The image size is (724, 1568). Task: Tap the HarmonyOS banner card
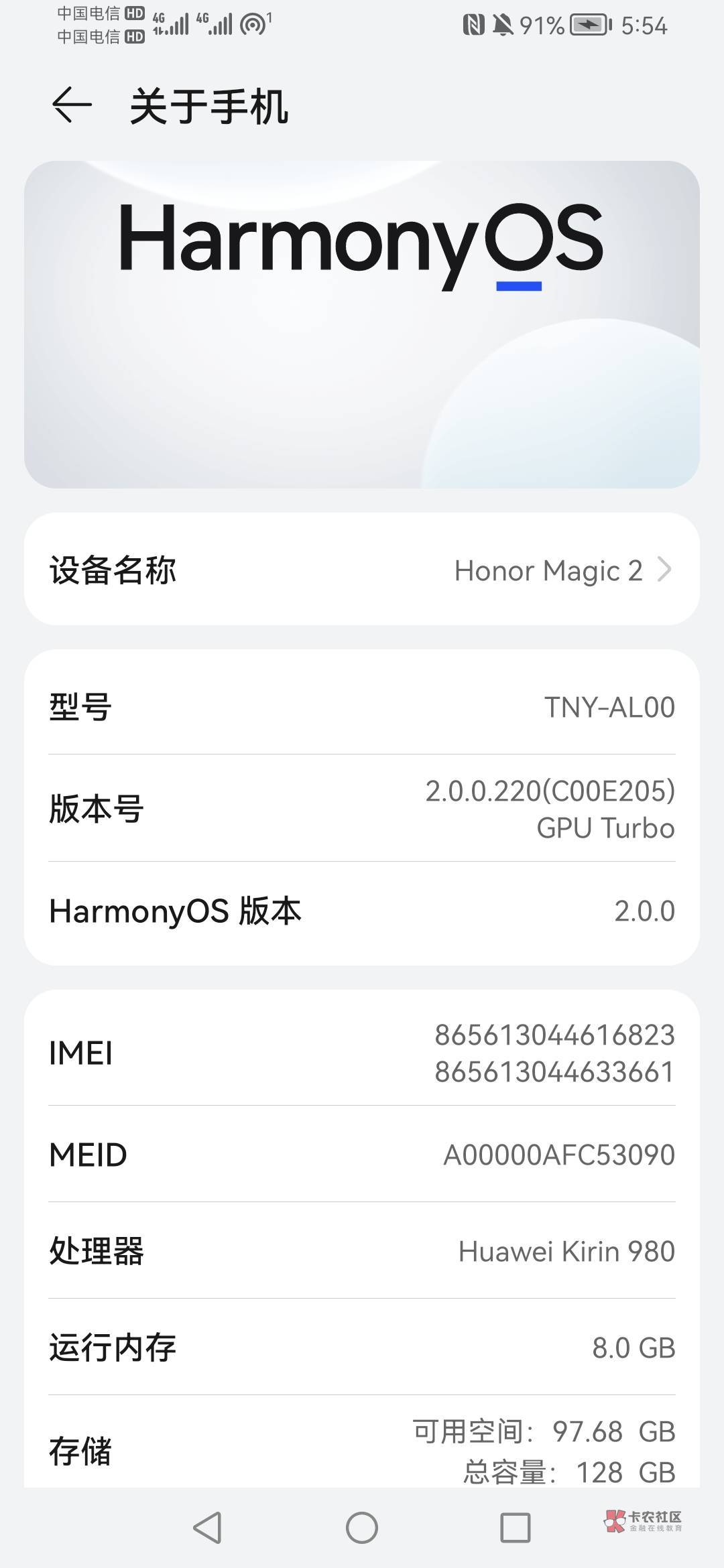coord(362,324)
